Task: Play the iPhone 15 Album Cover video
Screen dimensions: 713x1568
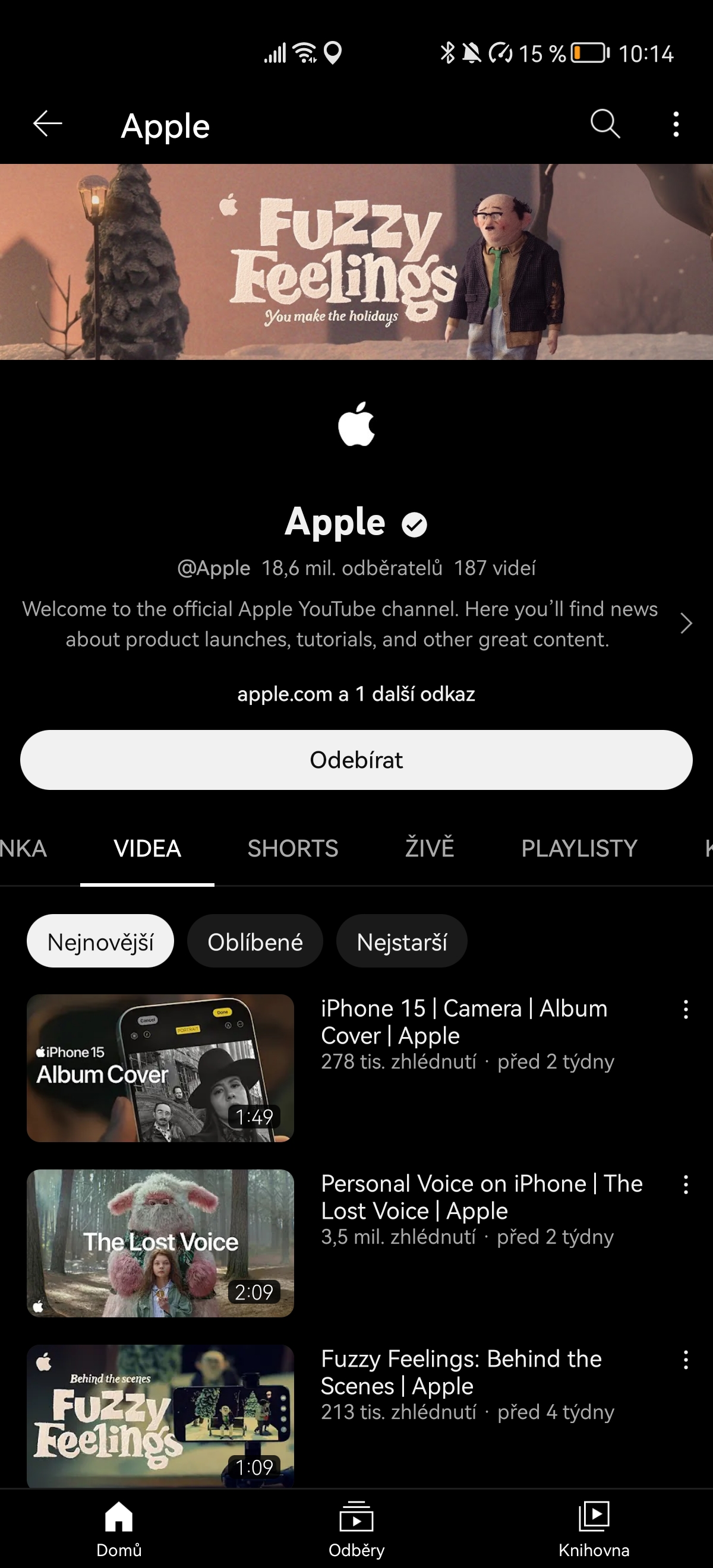Action: (160, 1068)
